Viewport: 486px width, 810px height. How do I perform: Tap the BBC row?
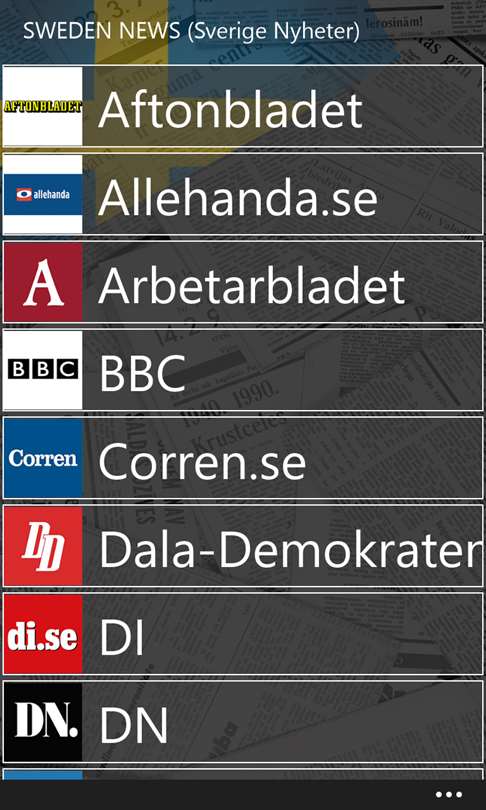point(243,370)
